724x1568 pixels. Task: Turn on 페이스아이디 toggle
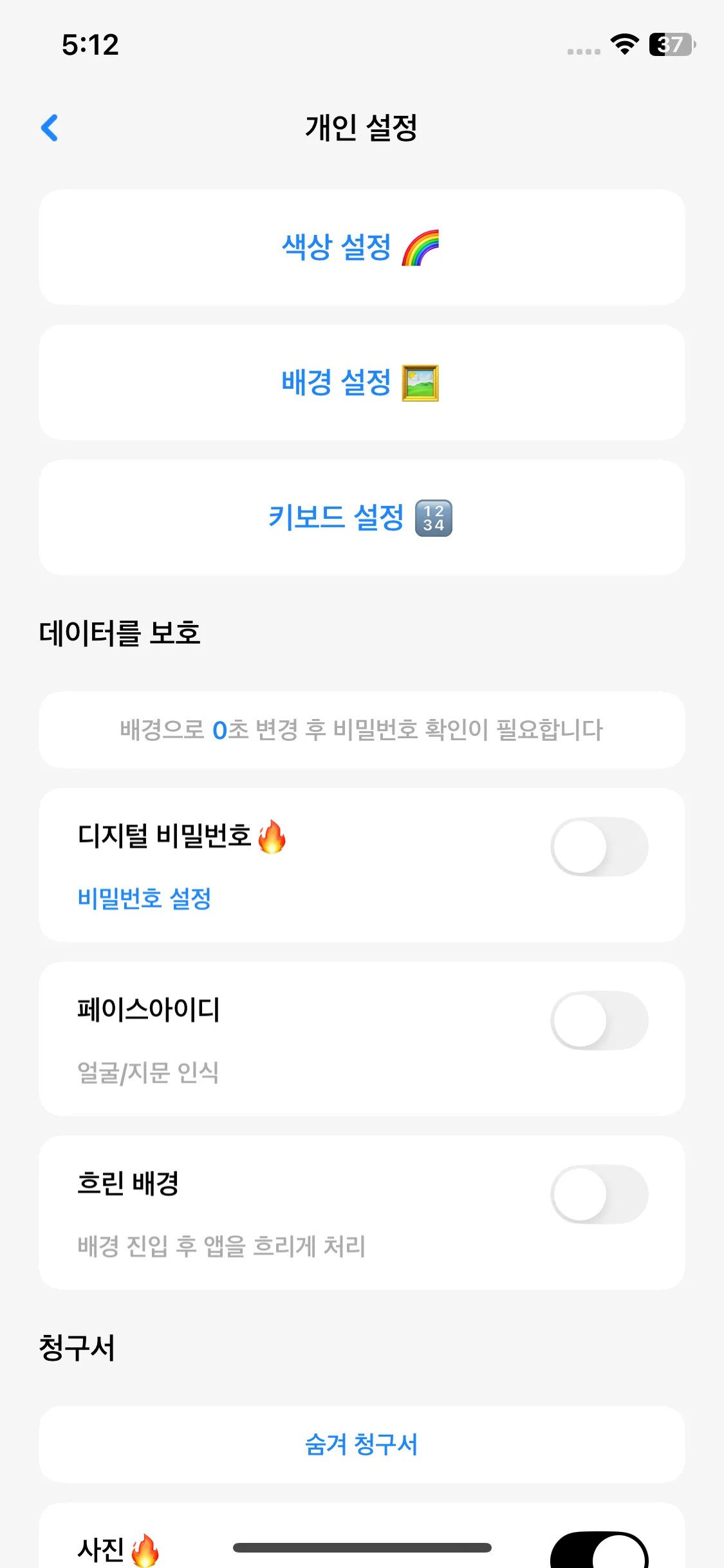[599, 1020]
